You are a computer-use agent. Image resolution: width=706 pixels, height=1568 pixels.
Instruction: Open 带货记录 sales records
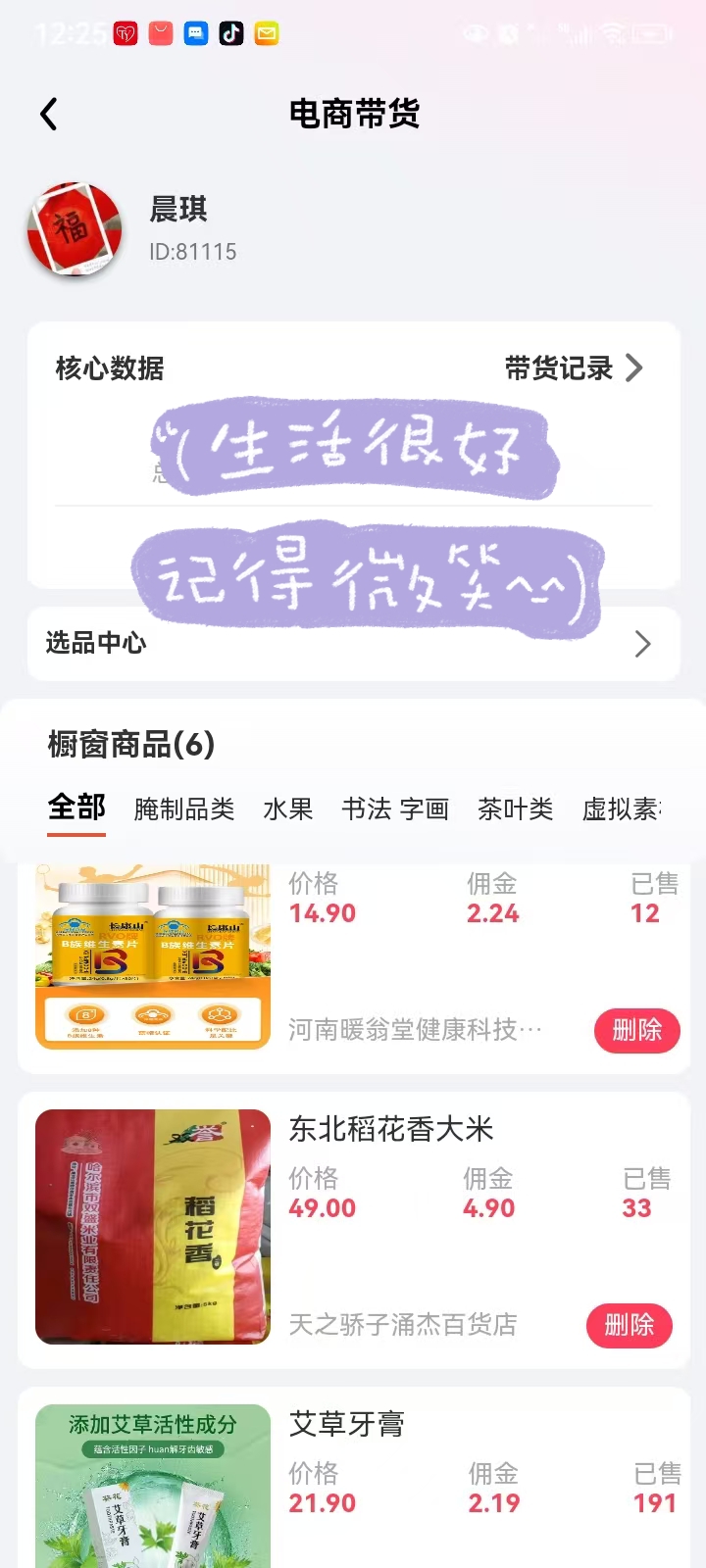[574, 368]
